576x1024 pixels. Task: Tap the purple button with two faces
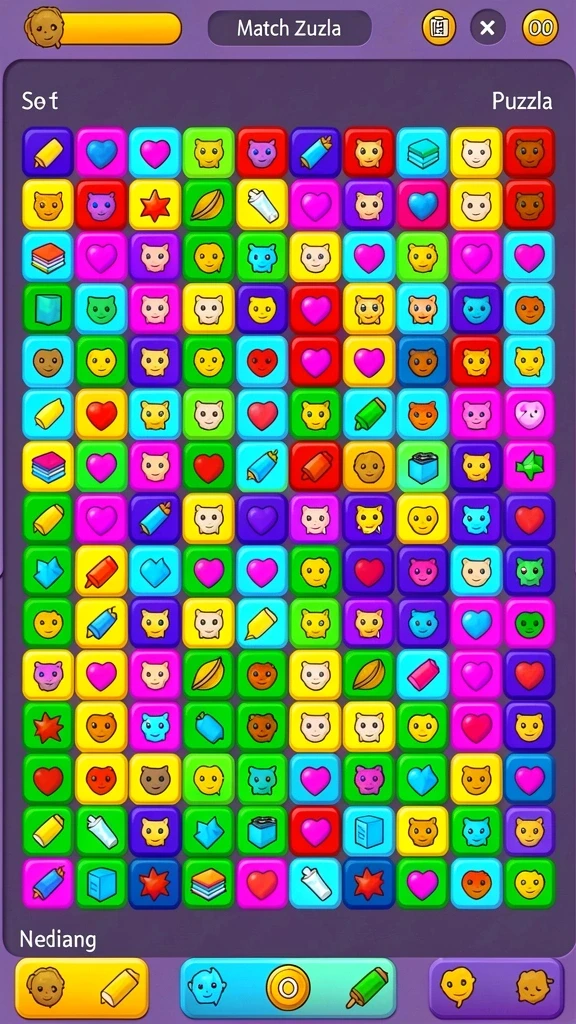click(496, 987)
